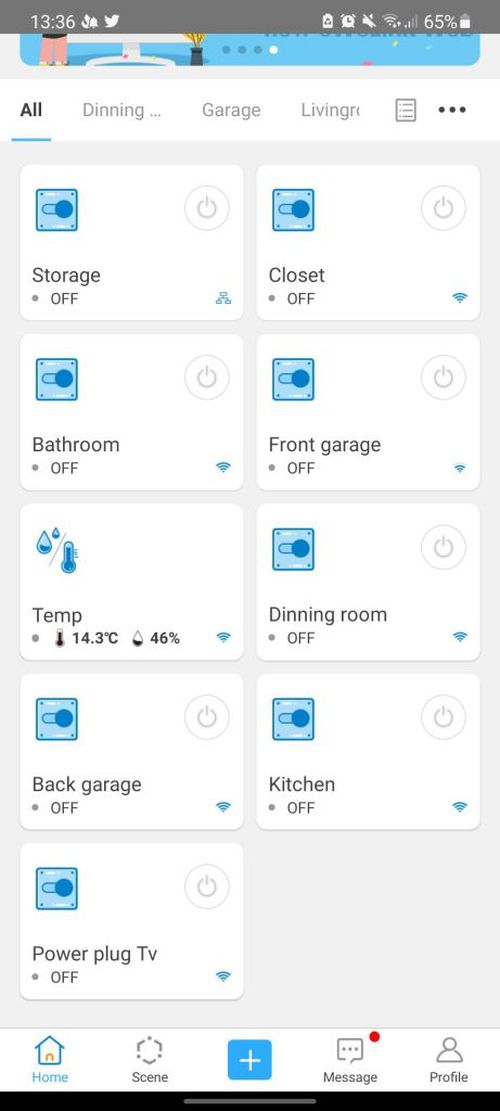Toggle the Bathroom power button
The height and width of the screenshot is (1111, 500).
206,378
